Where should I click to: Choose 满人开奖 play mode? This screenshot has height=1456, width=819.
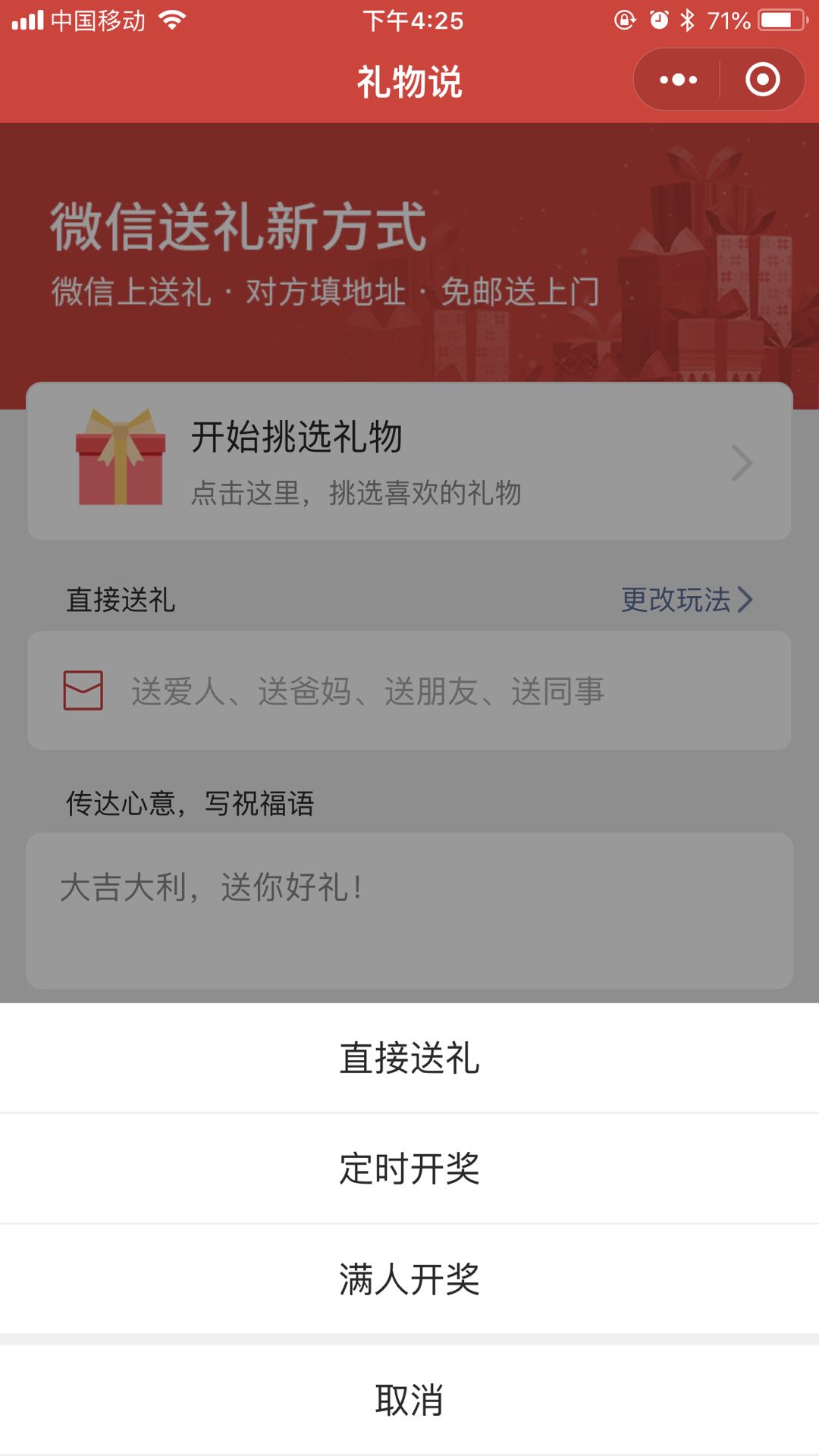[409, 1279]
